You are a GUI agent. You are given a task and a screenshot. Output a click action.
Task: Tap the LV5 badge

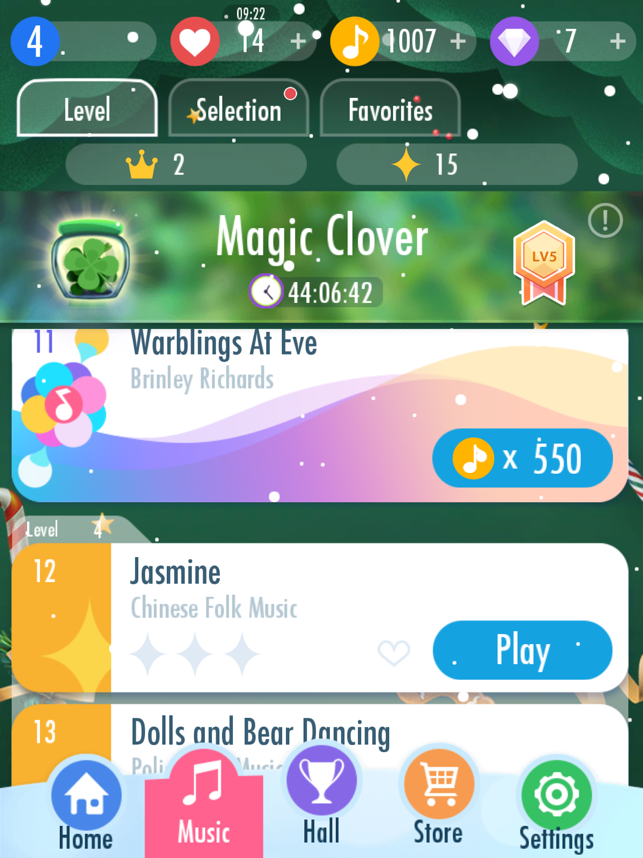pos(543,262)
